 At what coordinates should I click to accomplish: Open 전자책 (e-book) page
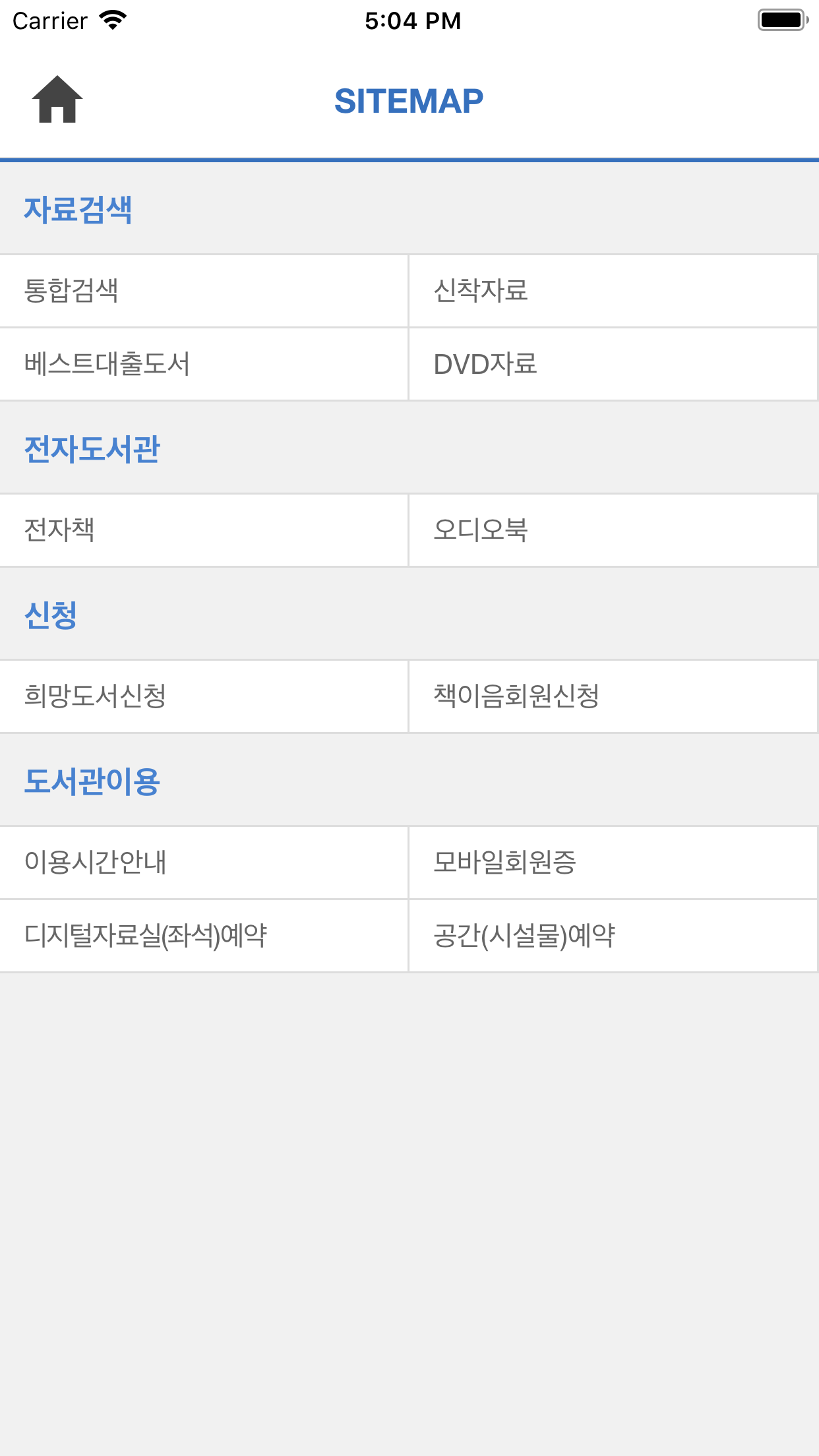click(204, 530)
